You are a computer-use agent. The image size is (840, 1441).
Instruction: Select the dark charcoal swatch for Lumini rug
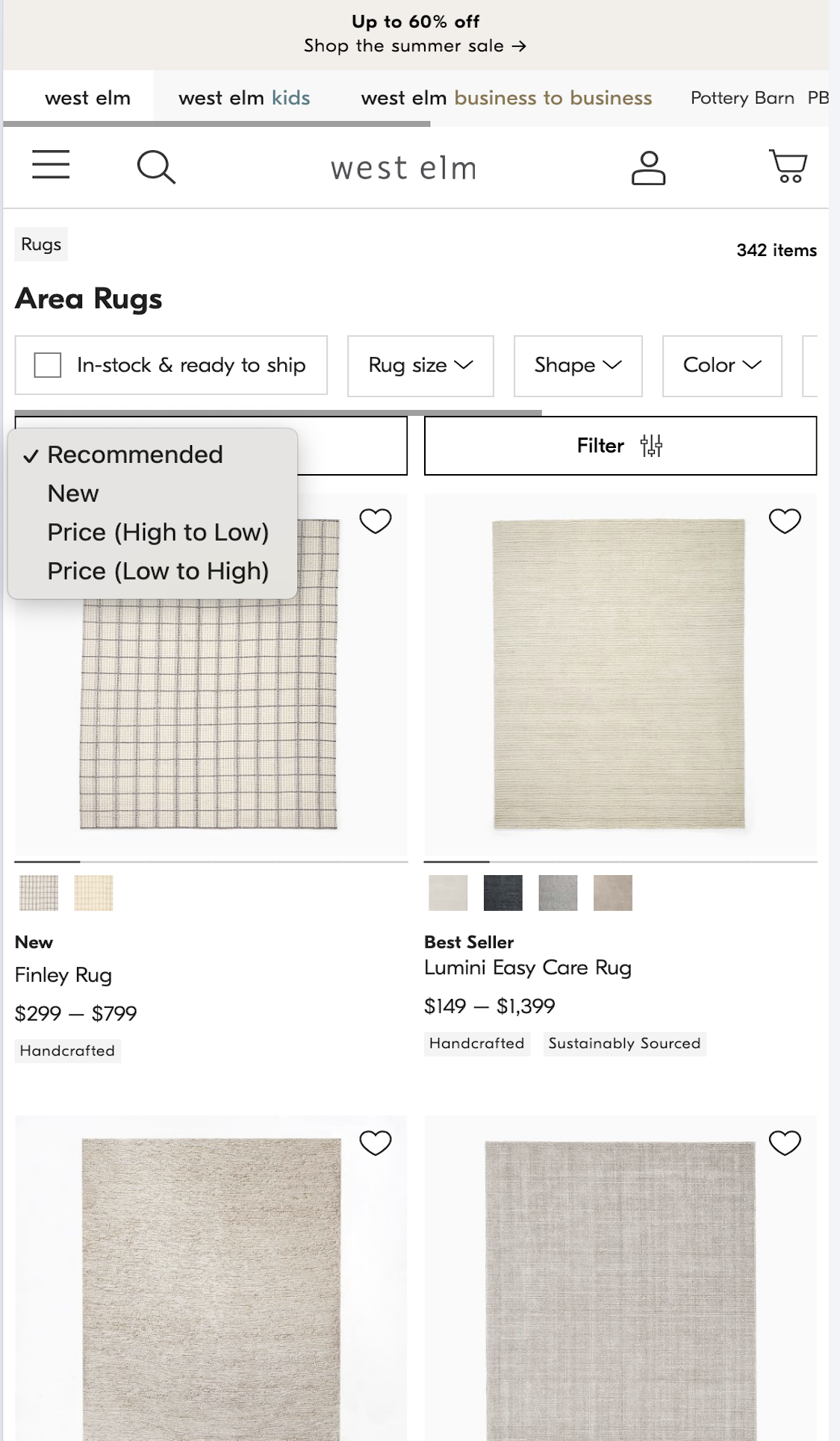[503, 892]
